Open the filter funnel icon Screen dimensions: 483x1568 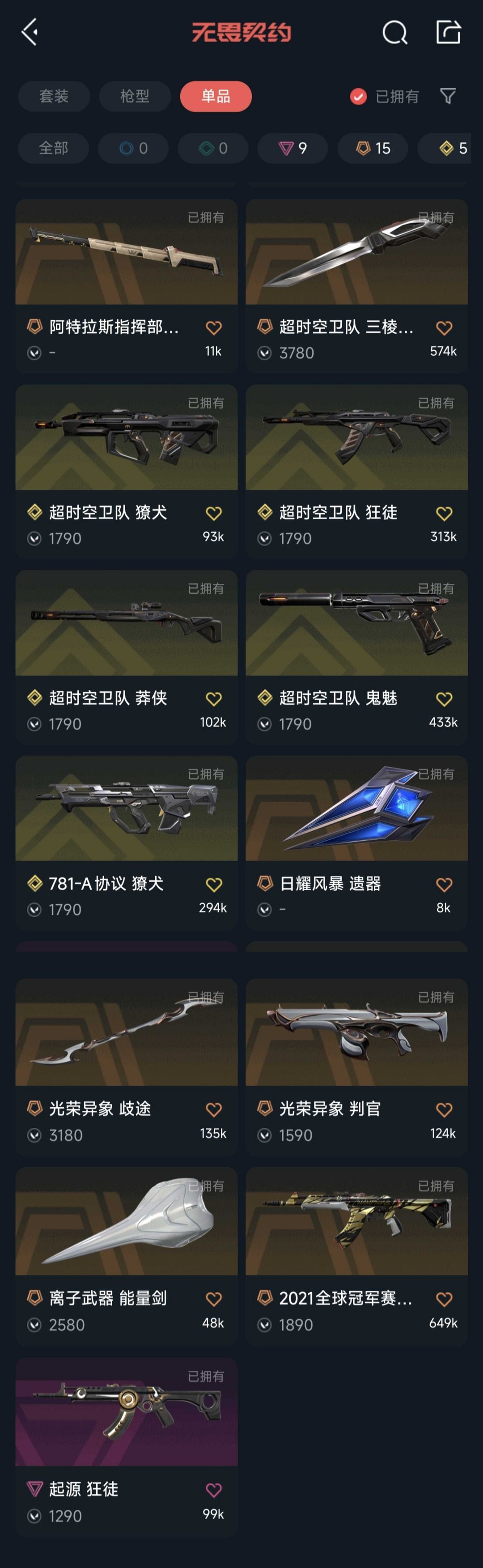pyautogui.click(x=448, y=96)
